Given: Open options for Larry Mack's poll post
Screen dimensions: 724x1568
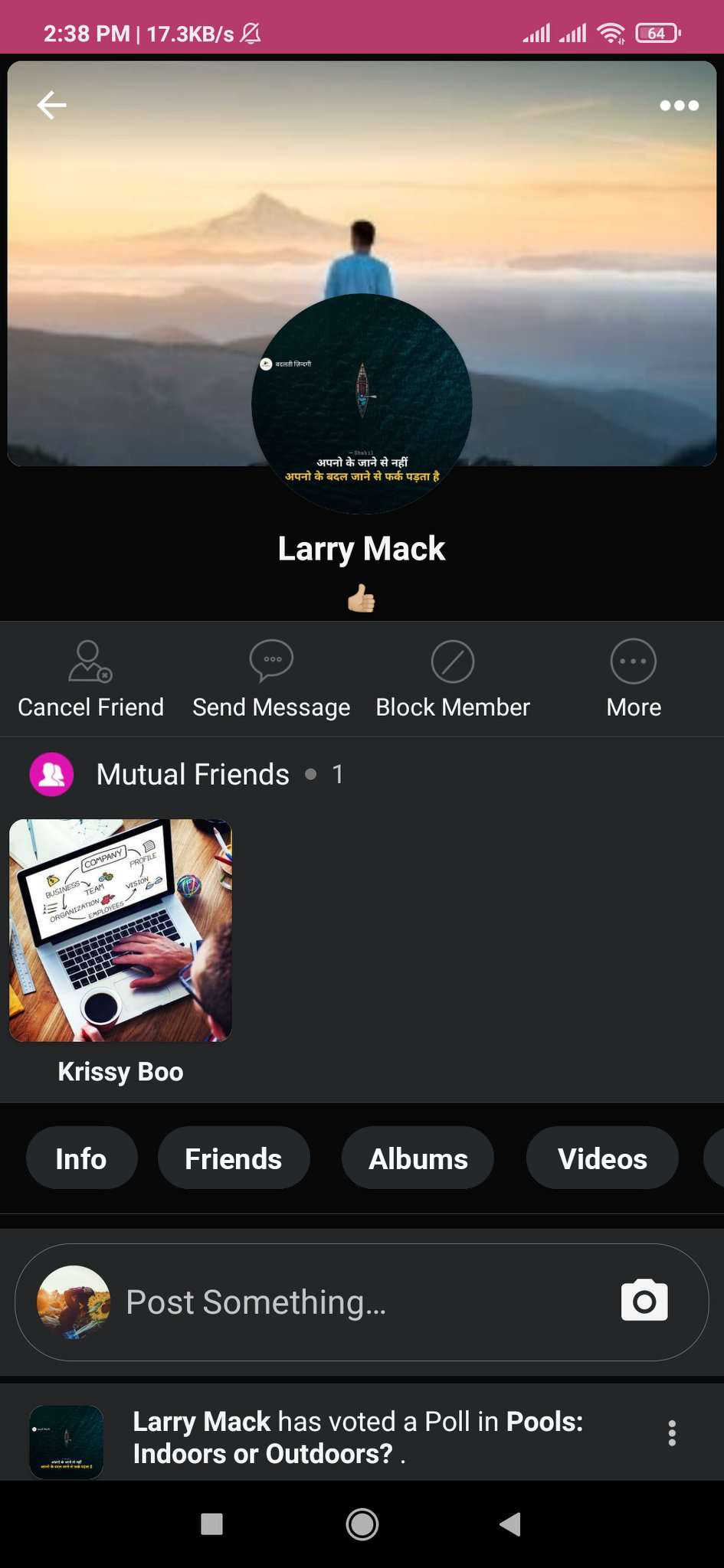Looking at the screenshot, I should pyautogui.click(x=672, y=1433).
